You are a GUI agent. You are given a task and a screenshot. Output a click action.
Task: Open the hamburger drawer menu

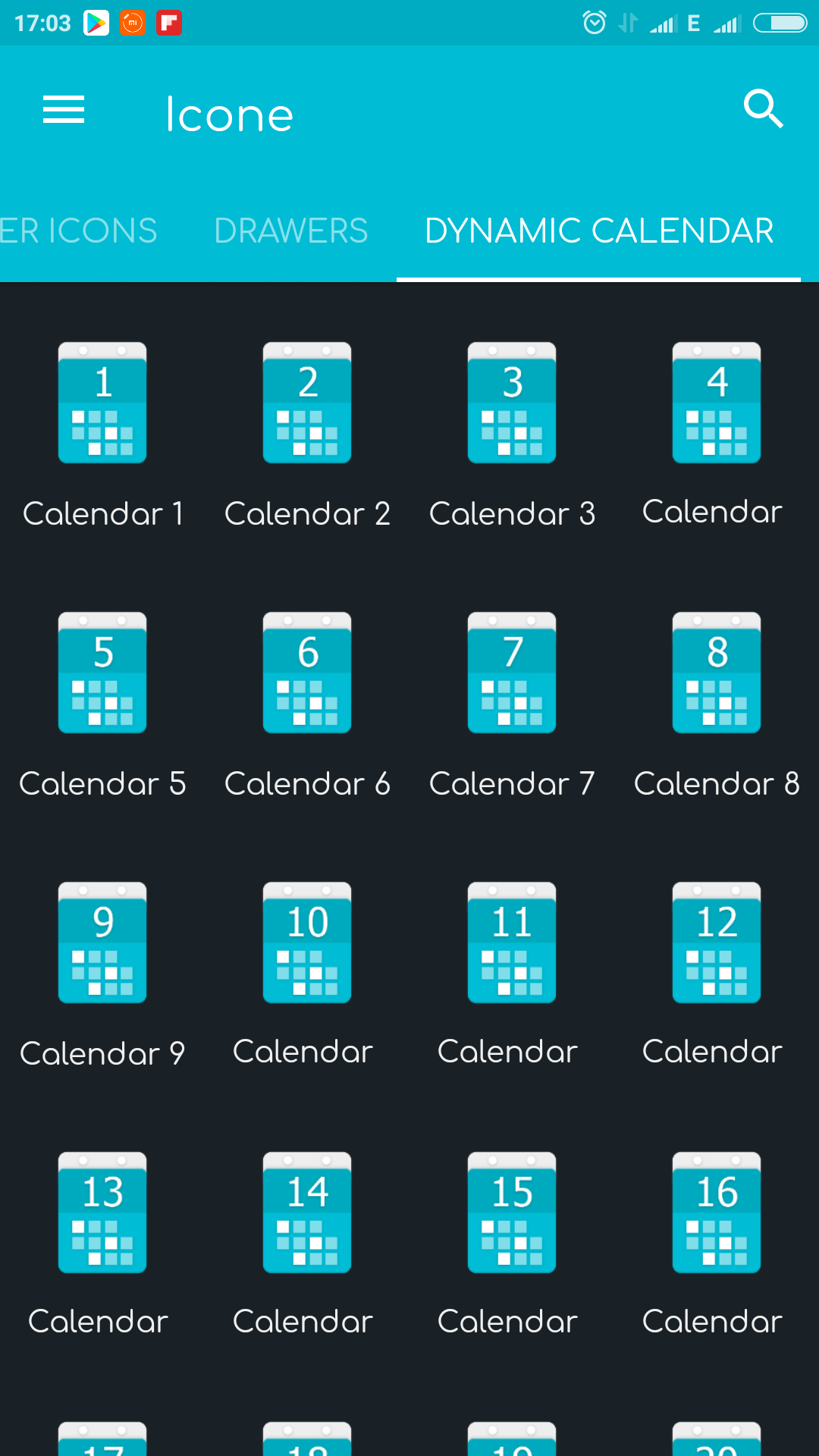tap(64, 110)
